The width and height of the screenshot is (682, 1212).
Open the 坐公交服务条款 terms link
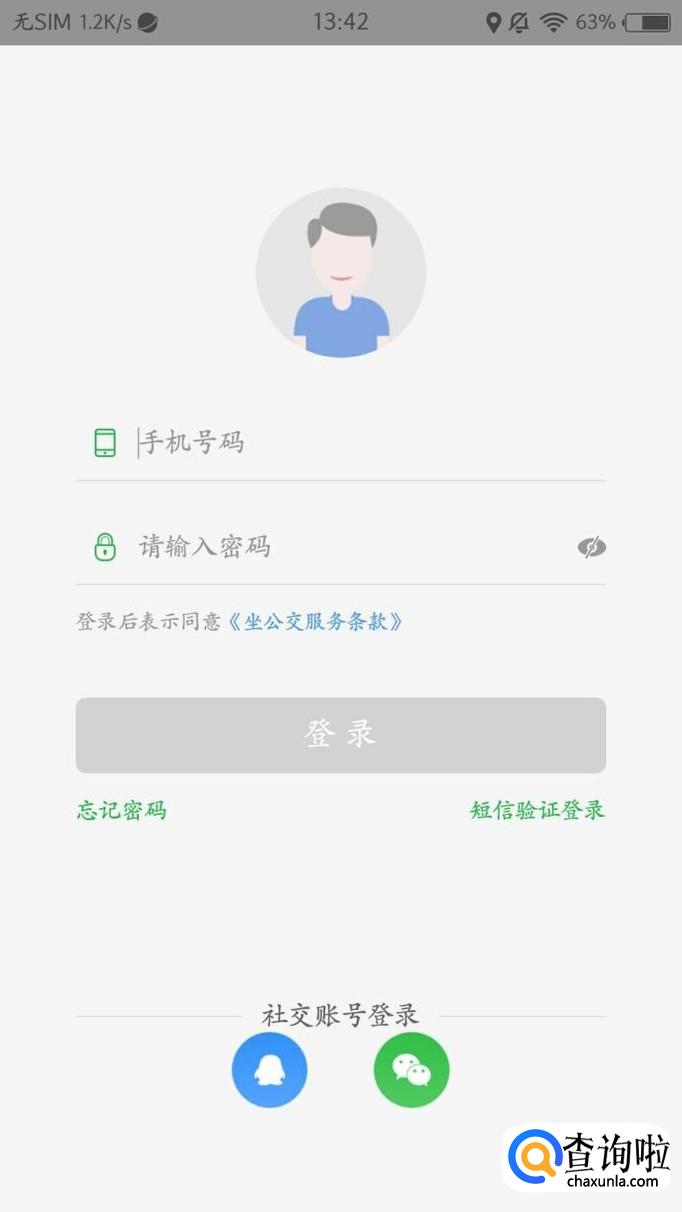coord(317,622)
